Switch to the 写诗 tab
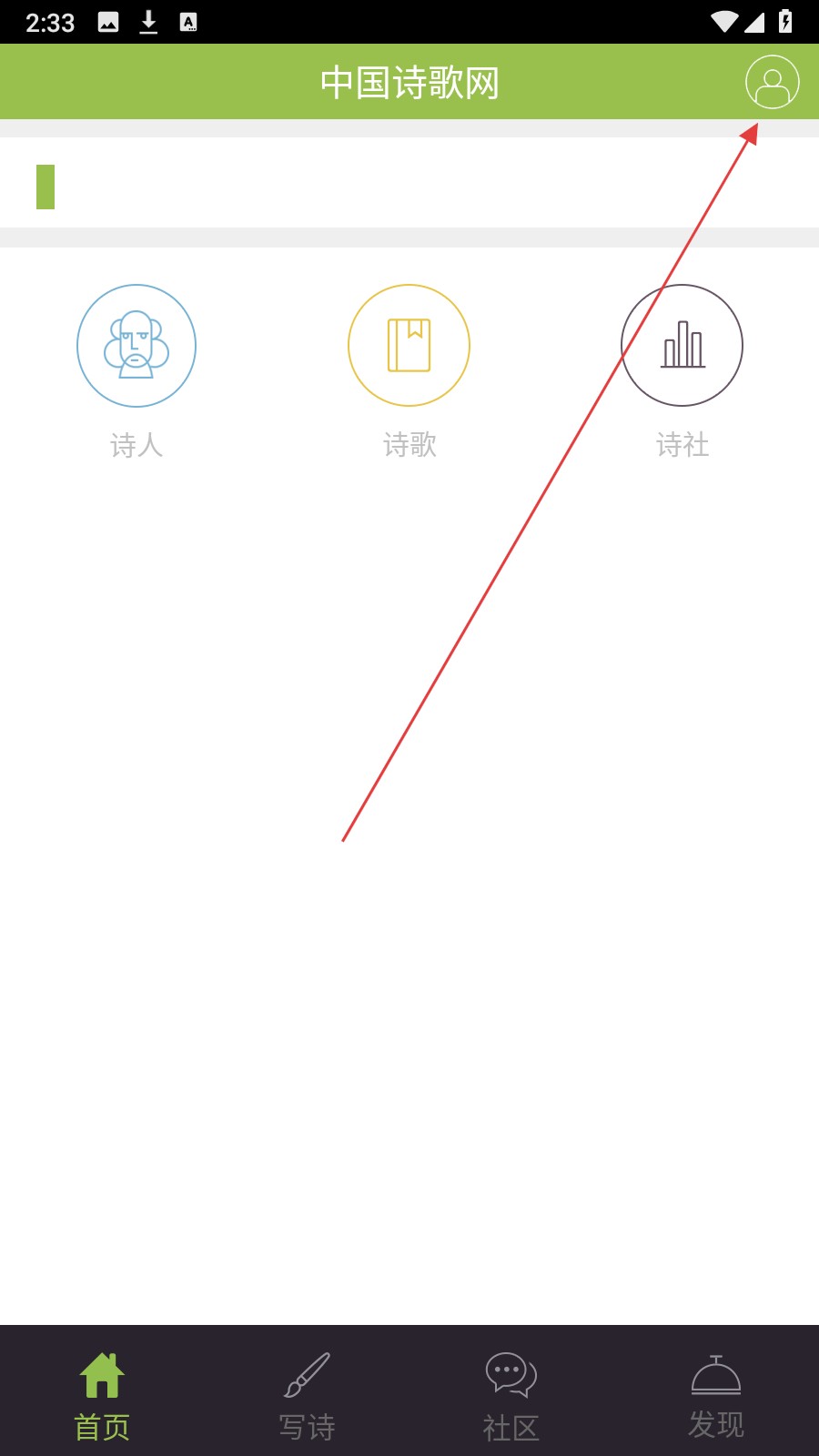819x1456 pixels. coord(307,1394)
